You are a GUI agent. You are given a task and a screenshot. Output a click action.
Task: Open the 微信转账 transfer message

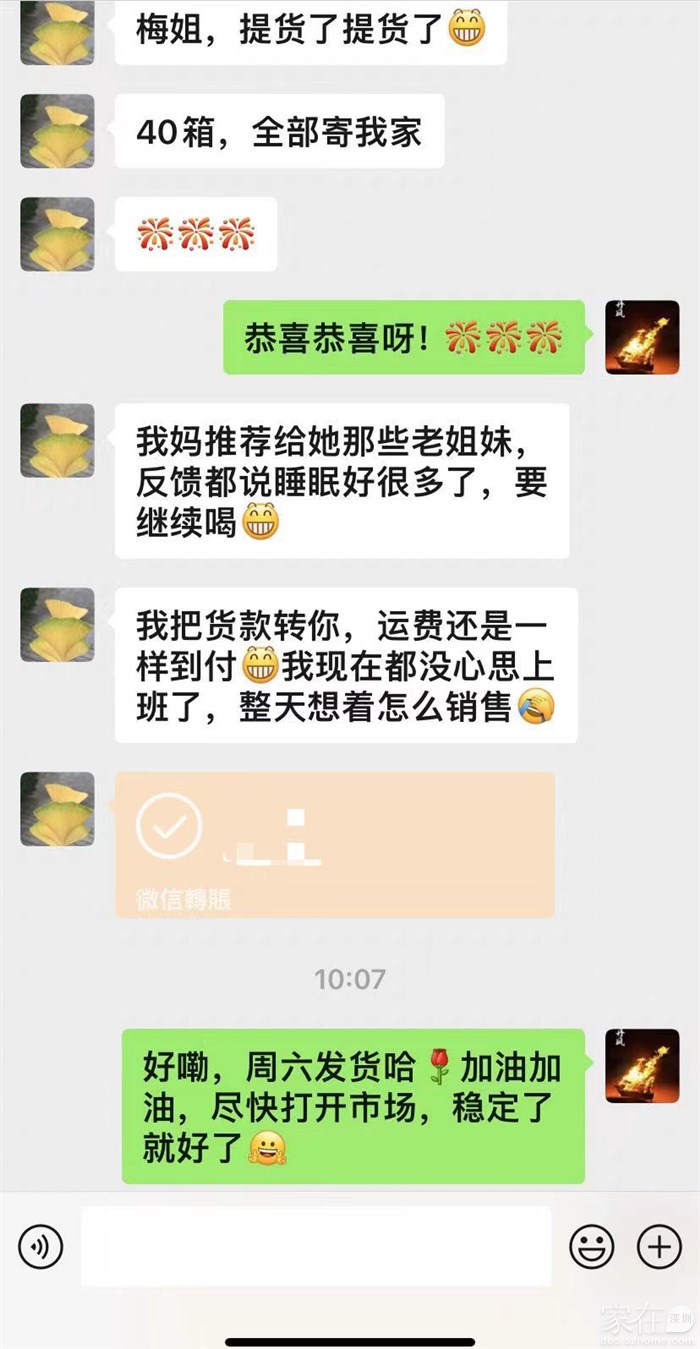tap(335, 844)
